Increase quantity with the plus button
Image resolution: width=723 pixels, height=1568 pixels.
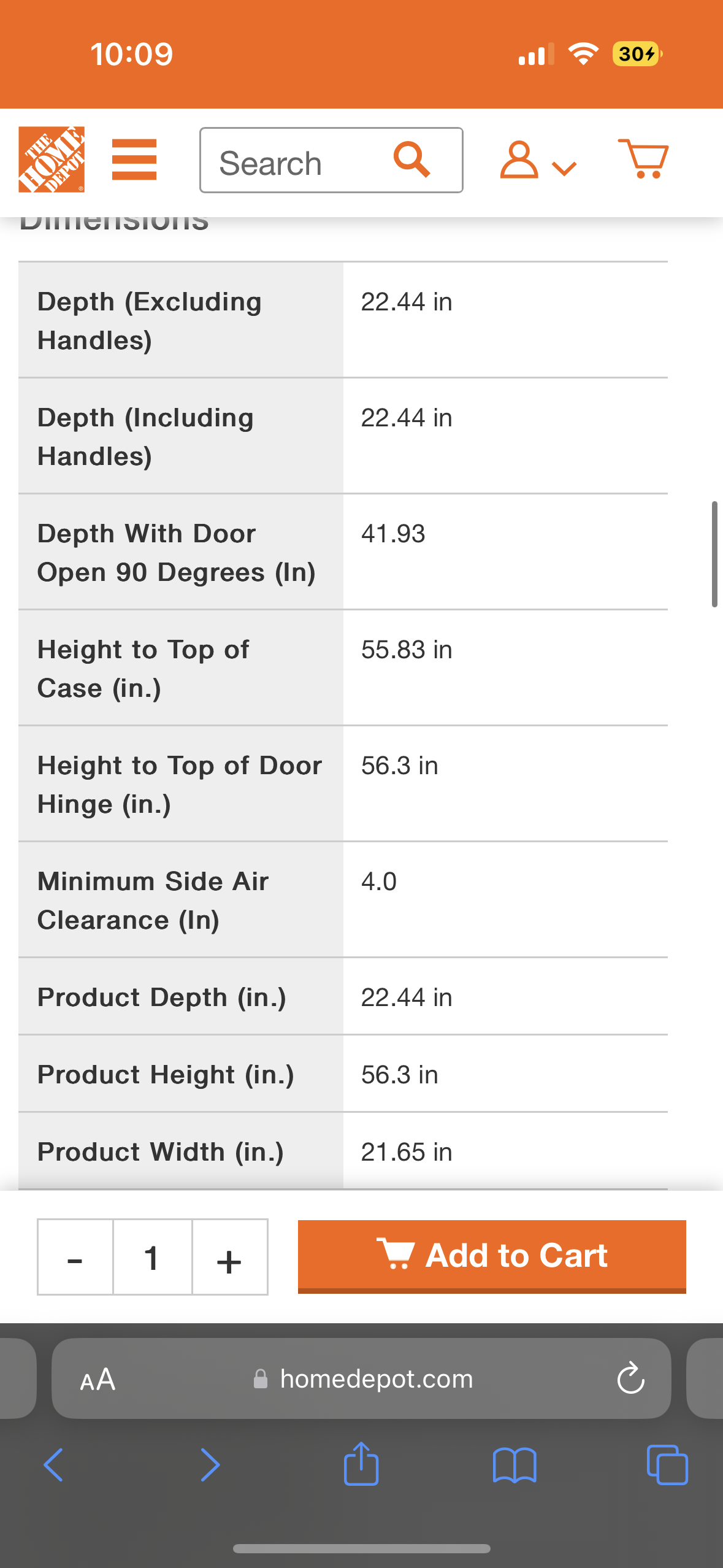click(x=230, y=1257)
